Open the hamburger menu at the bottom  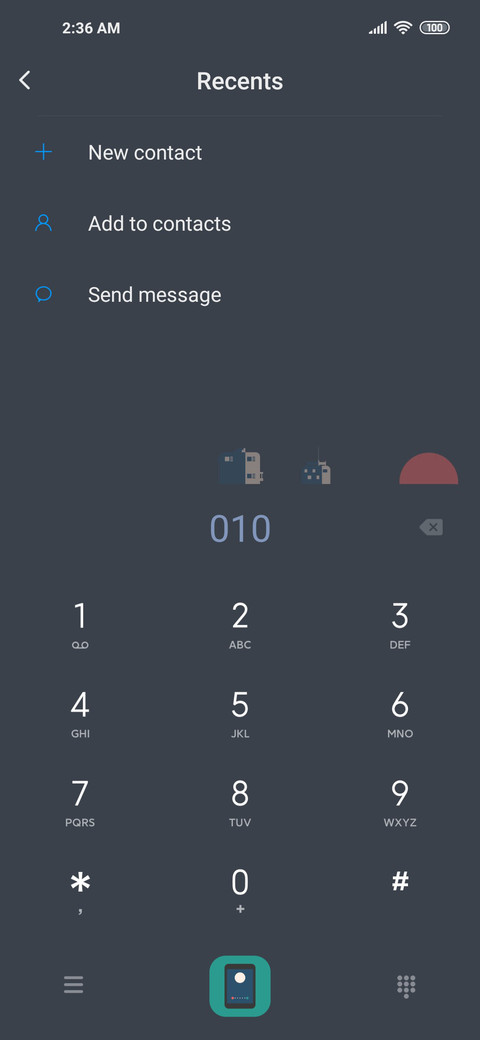74,985
